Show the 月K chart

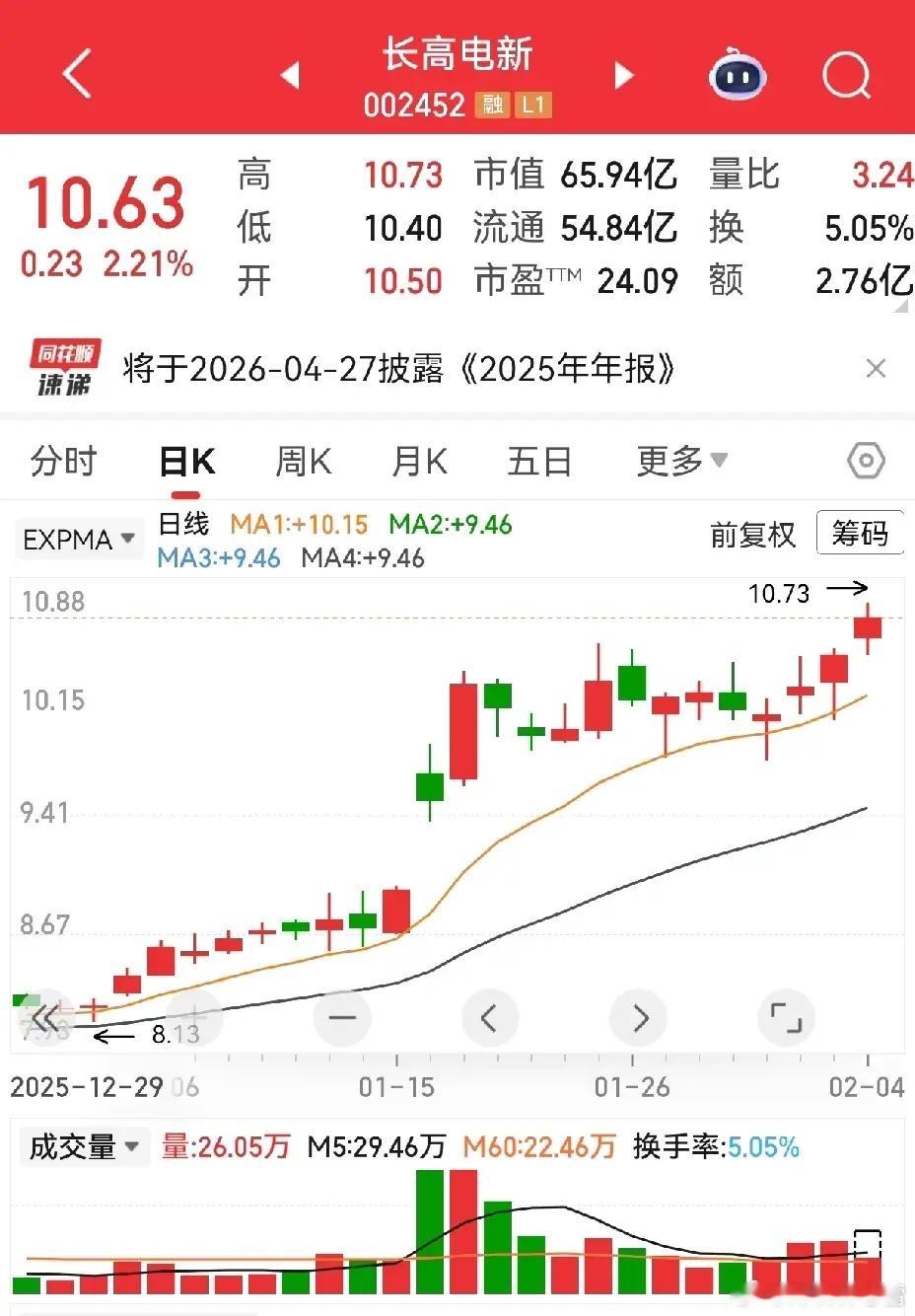pos(419,461)
